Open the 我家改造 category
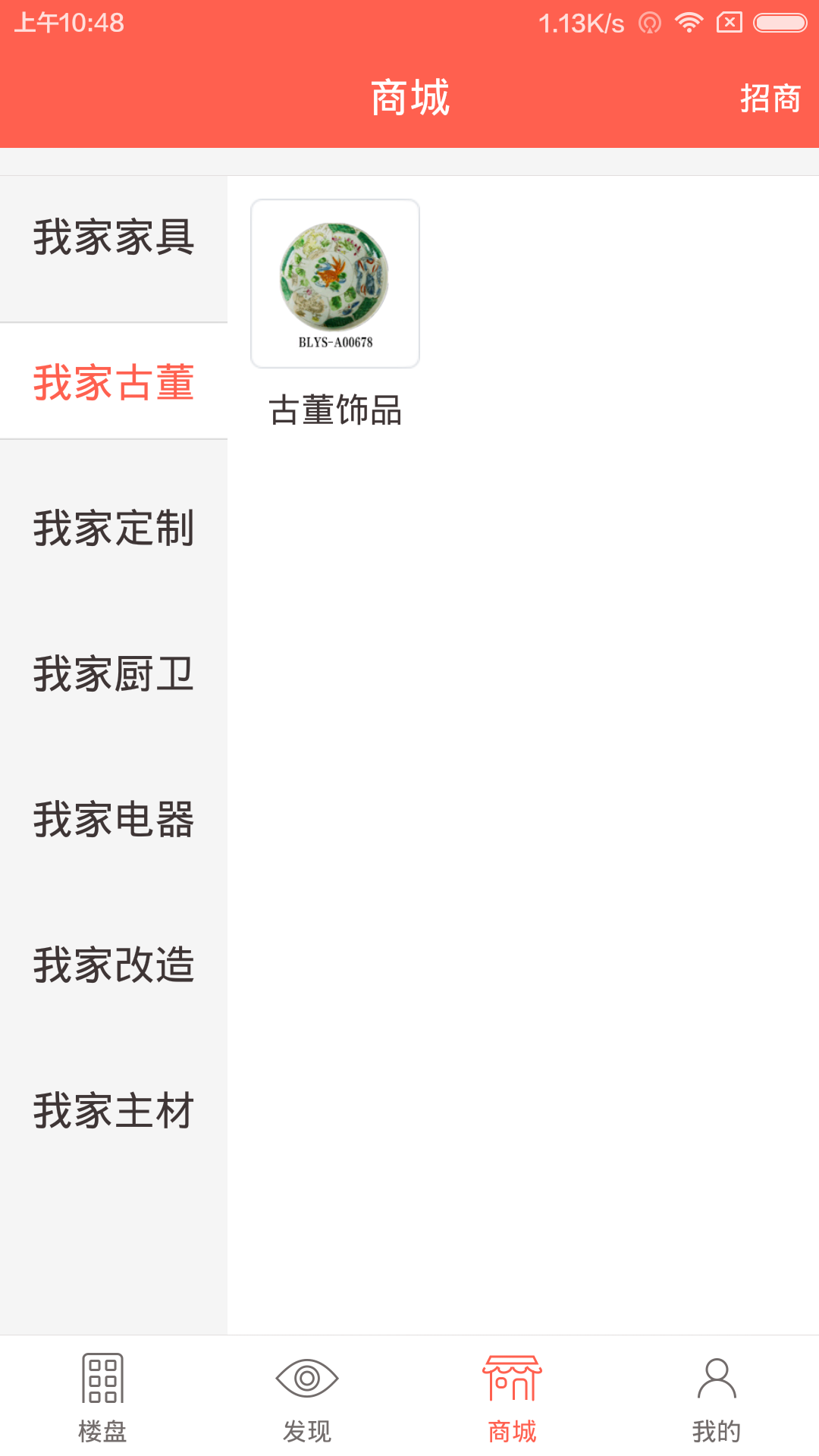The height and width of the screenshot is (1456, 819). pos(114,965)
